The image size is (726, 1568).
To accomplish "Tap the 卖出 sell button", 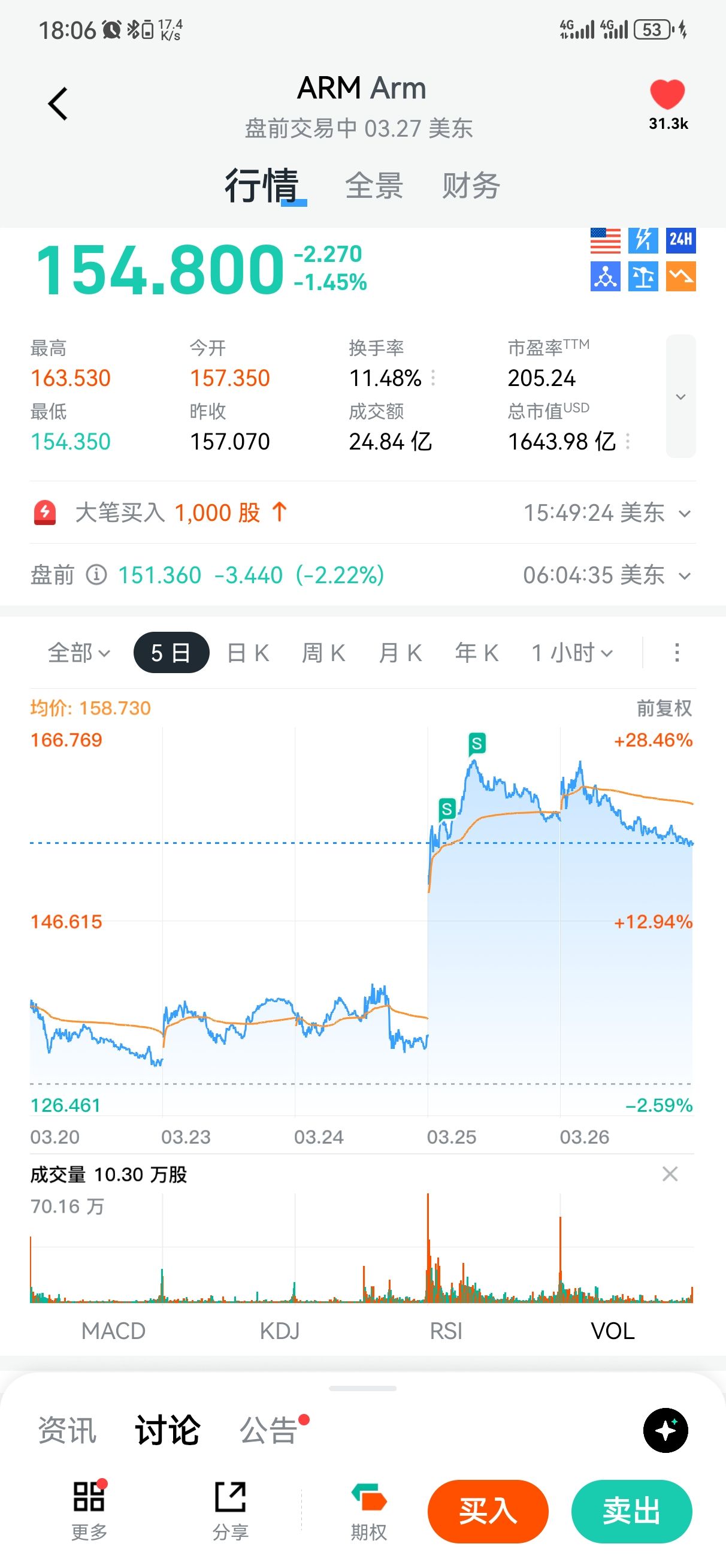I will (631, 1512).
